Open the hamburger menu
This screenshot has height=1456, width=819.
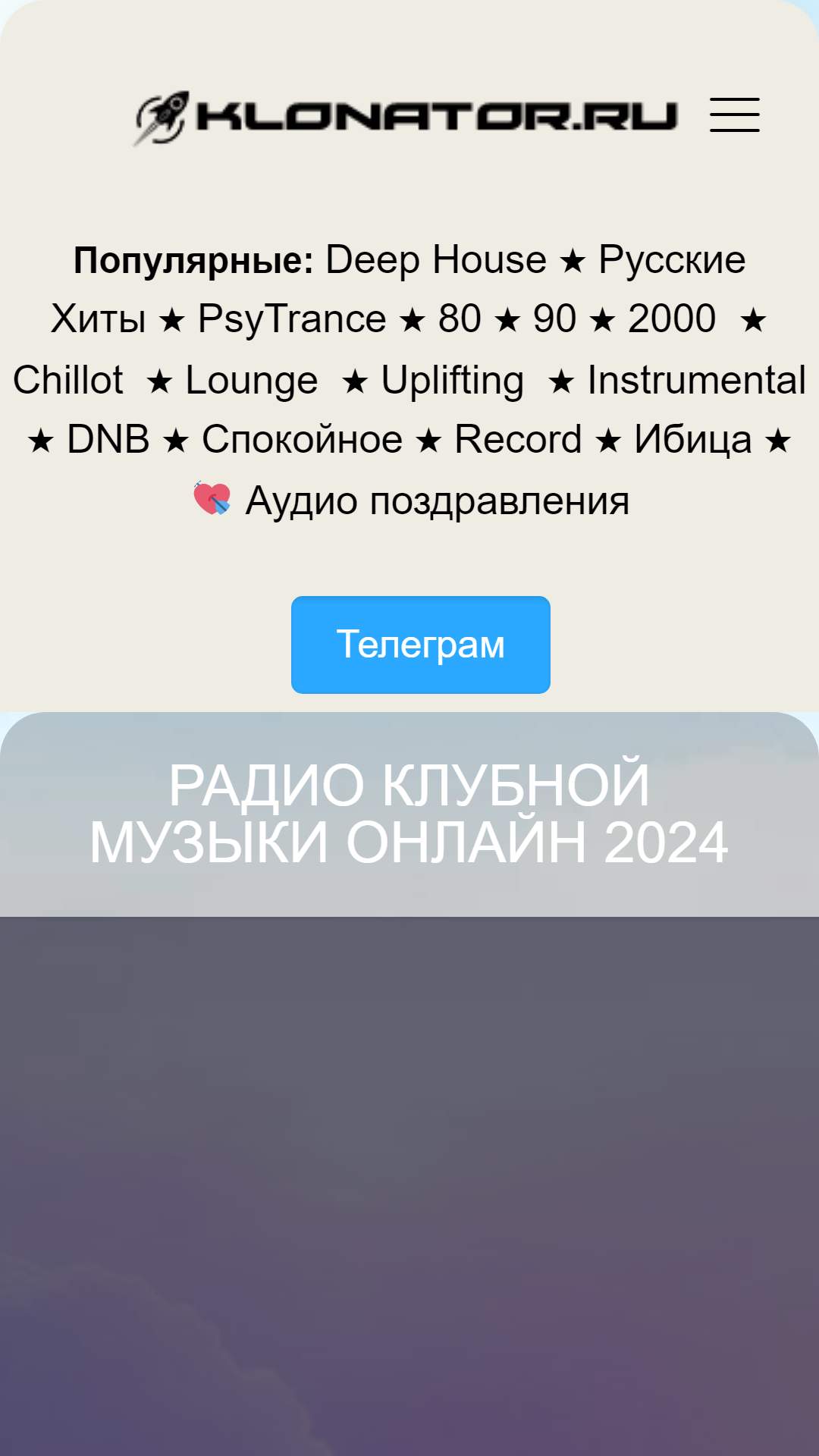tap(734, 115)
